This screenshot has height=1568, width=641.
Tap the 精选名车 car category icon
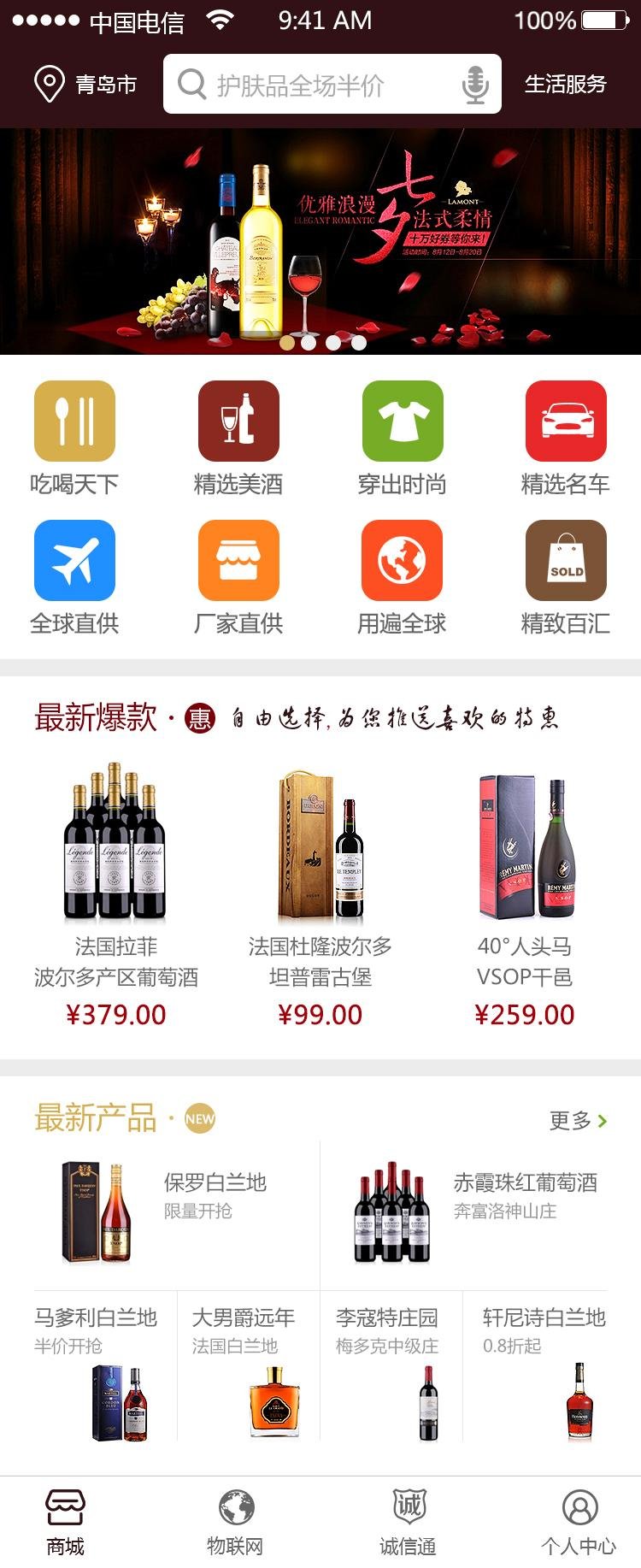coord(566,421)
